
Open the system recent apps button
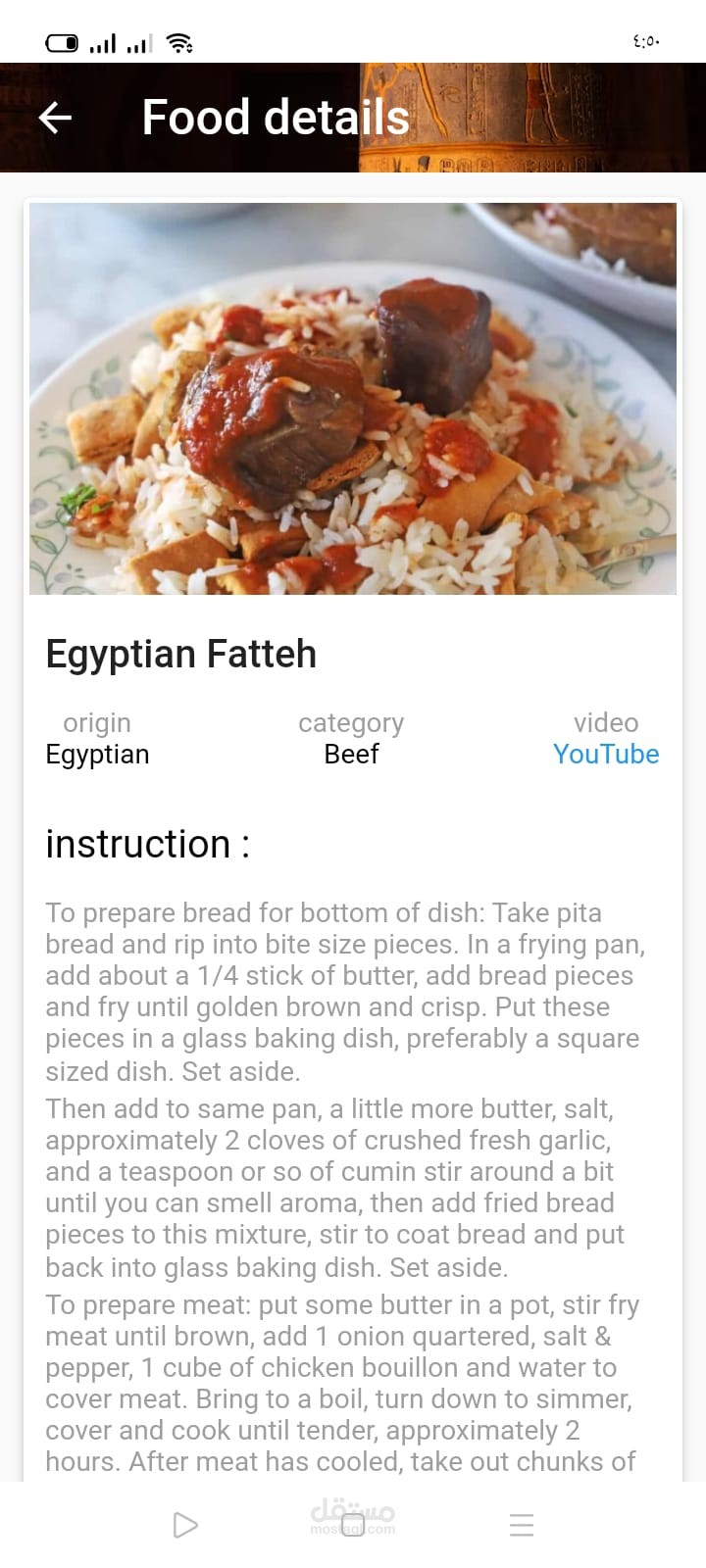(521, 1525)
